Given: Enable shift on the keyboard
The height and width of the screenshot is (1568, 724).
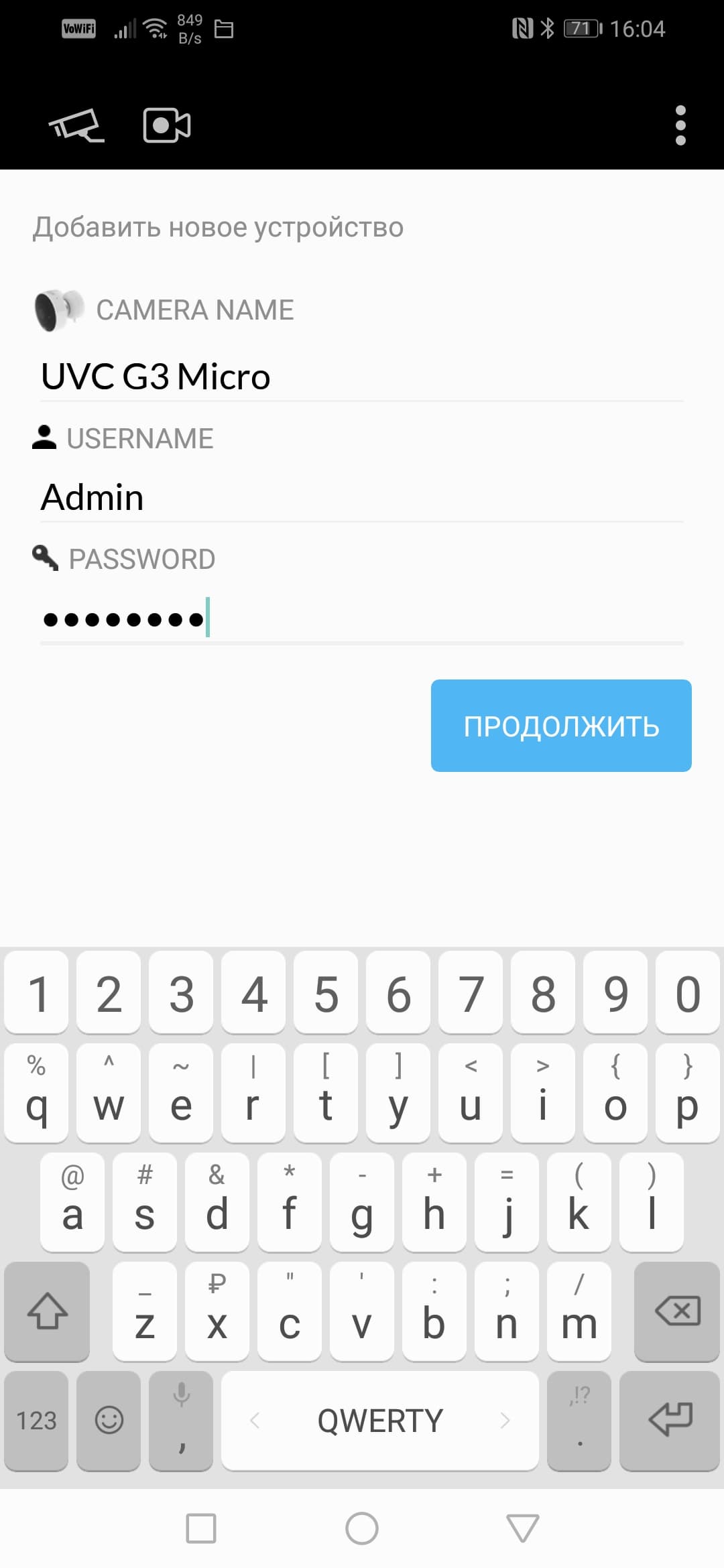Looking at the screenshot, I should tap(47, 1311).
